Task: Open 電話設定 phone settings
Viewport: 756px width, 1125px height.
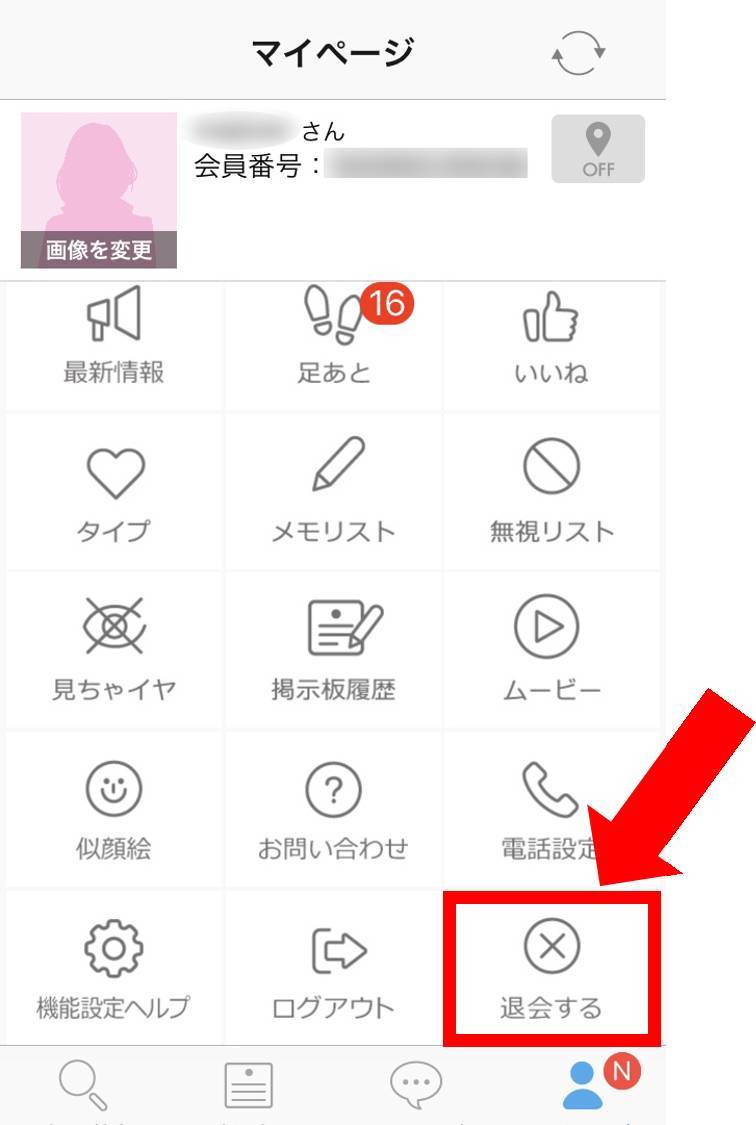Action: [x=551, y=808]
